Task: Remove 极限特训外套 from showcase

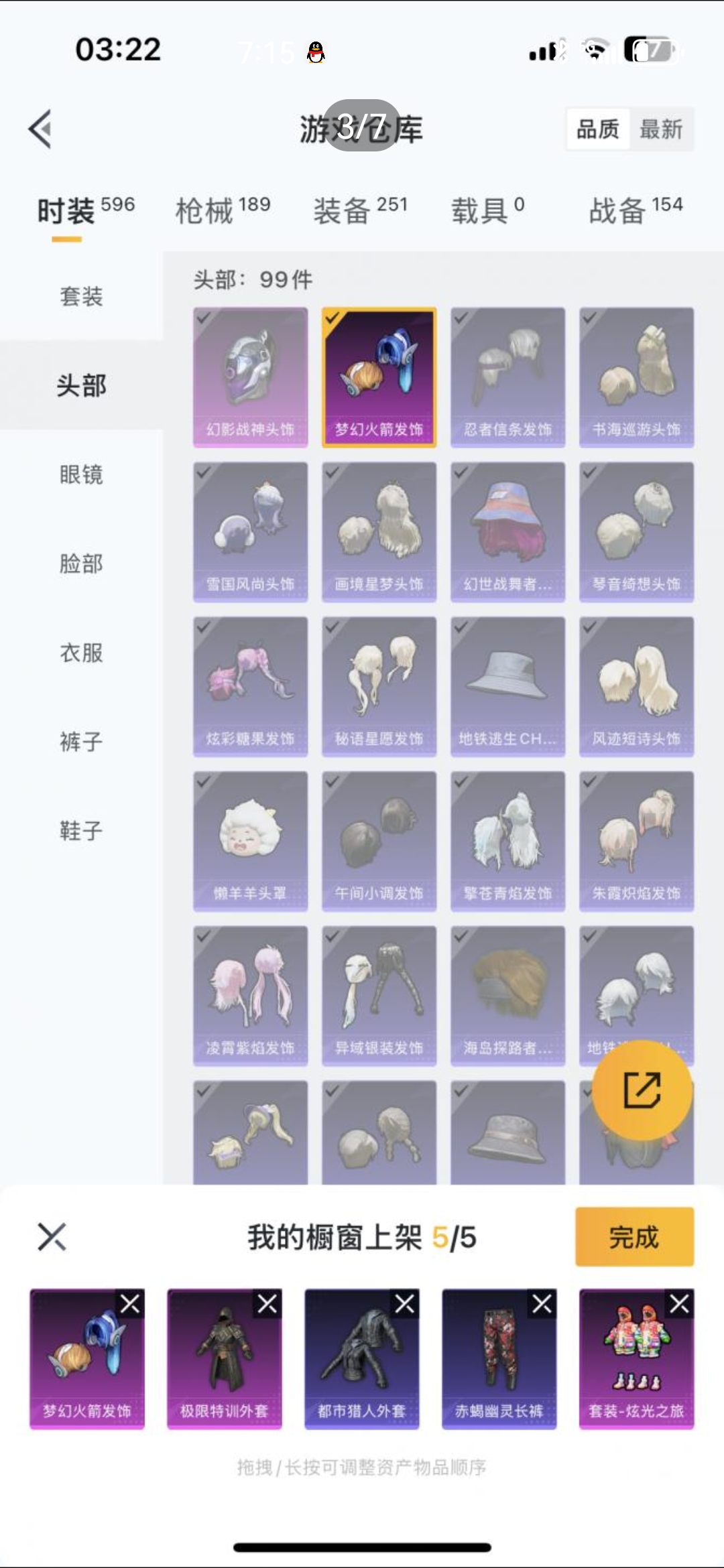Action: (267, 1303)
